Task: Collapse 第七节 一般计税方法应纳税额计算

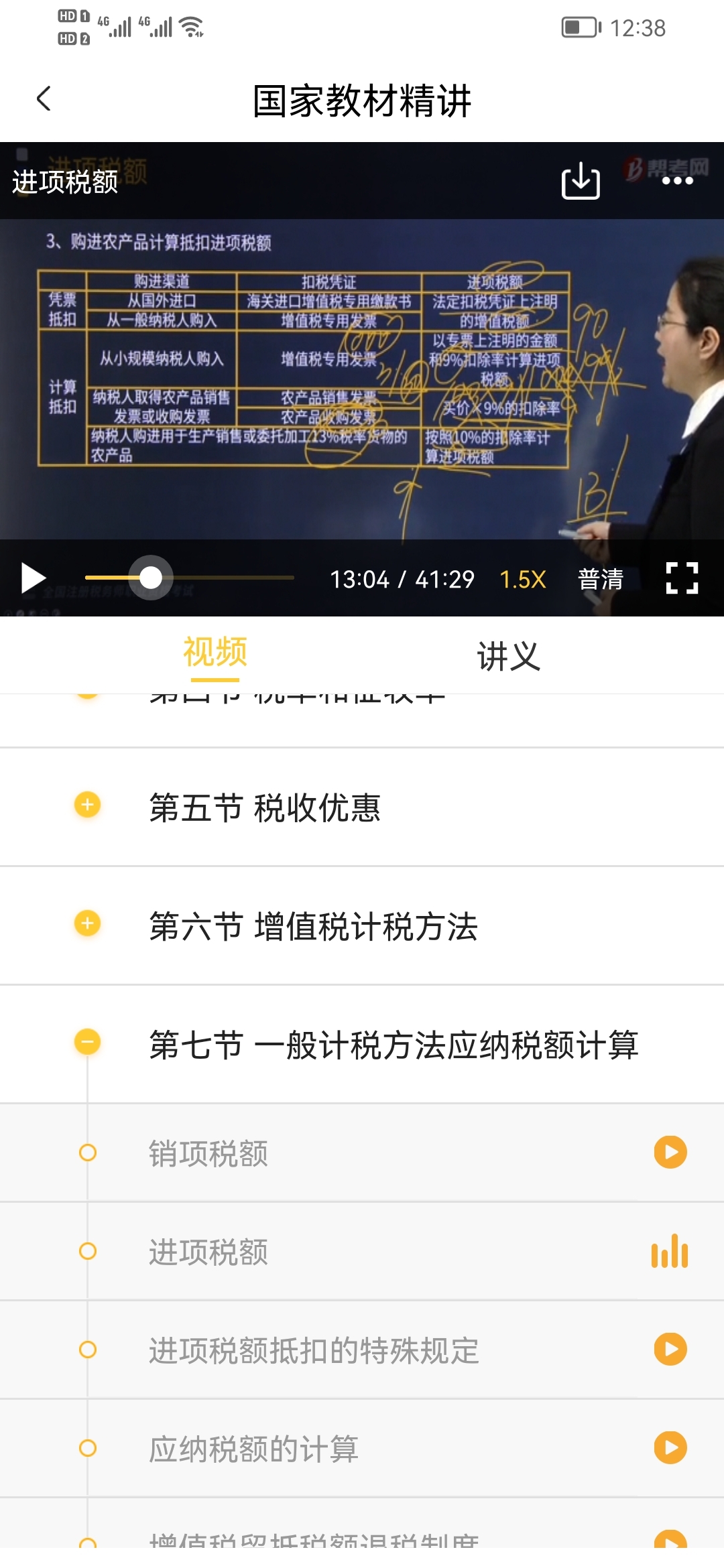Action: pyautogui.click(x=87, y=1042)
